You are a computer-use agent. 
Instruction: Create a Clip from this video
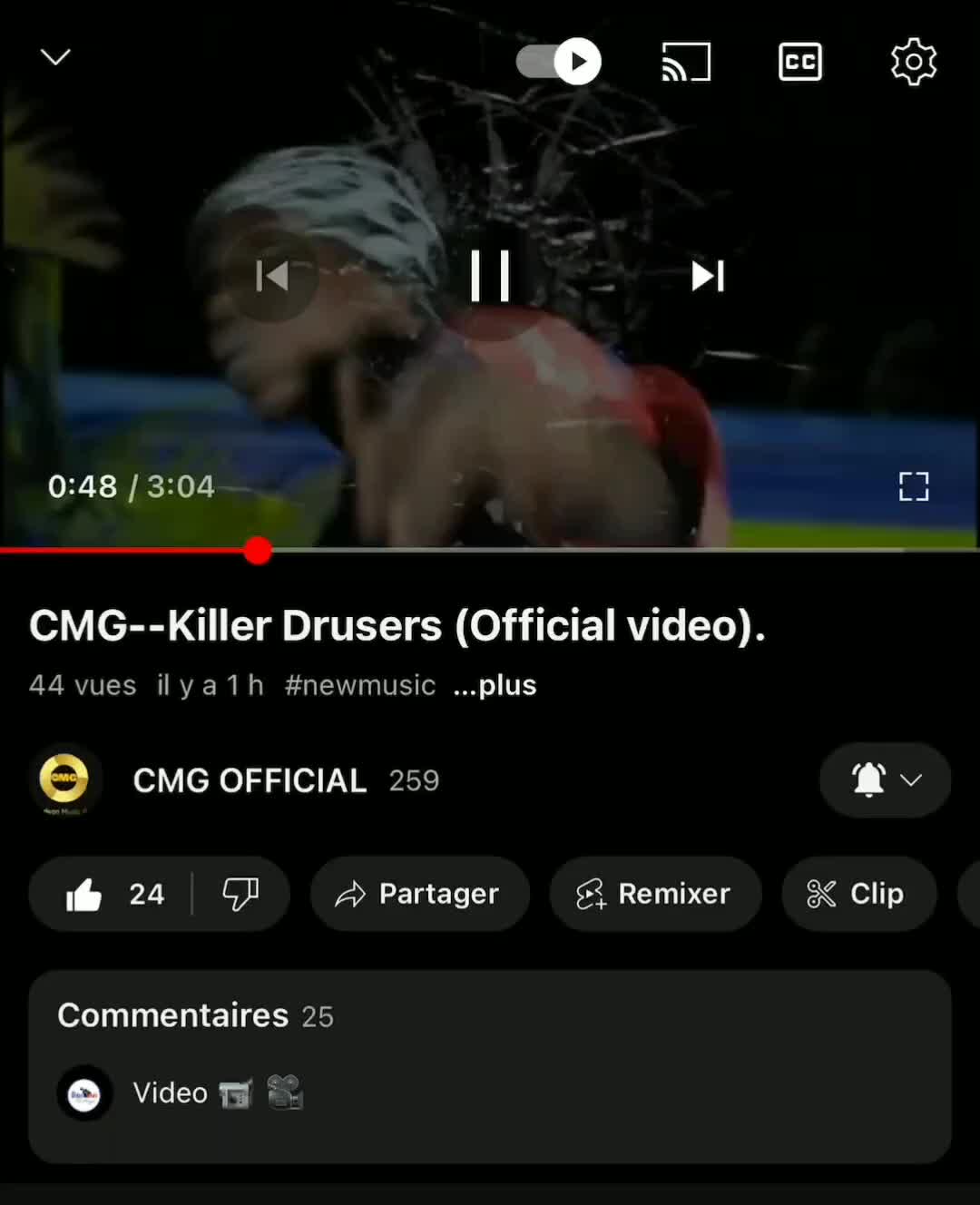(858, 895)
